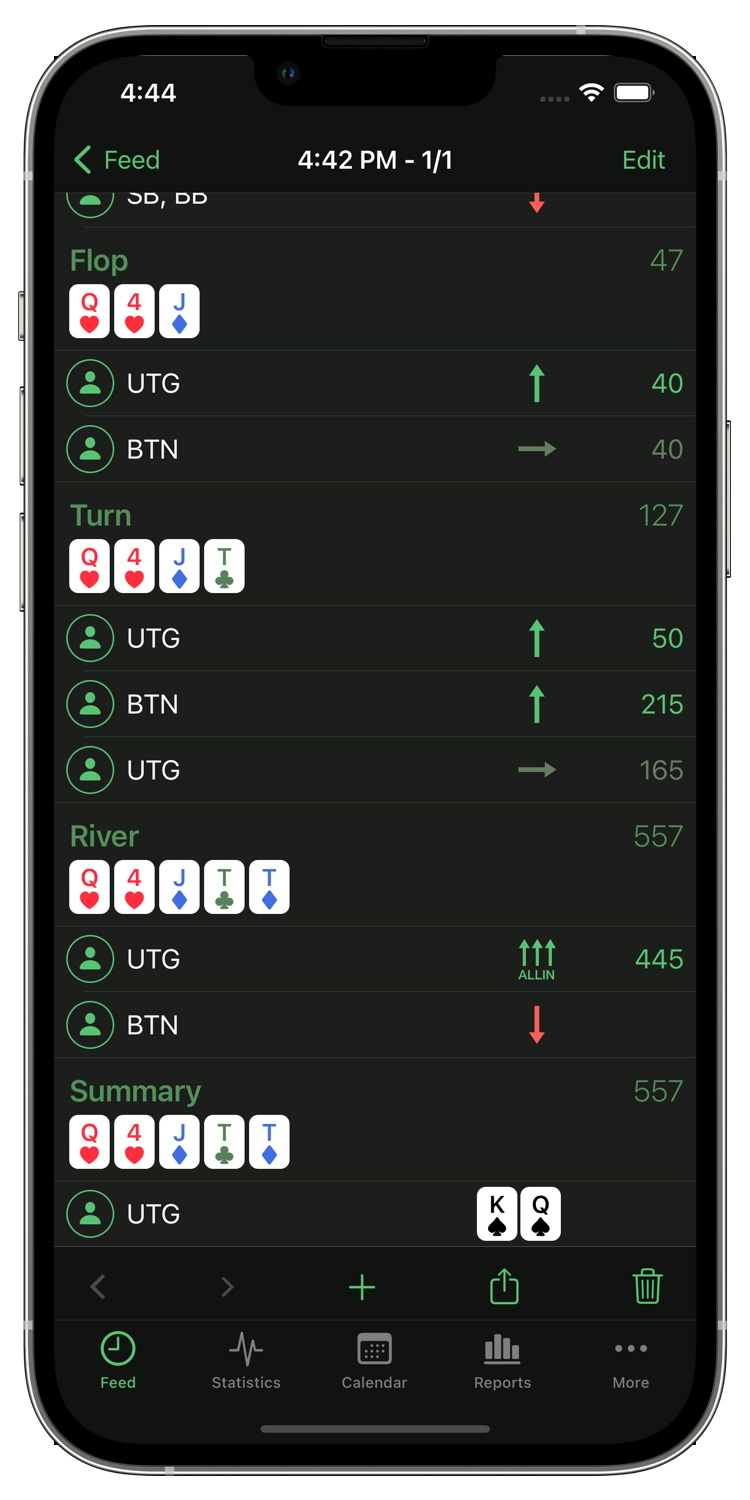The width and height of the screenshot is (750, 1500).
Task: Share this hand history
Action: [x=504, y=1287]
